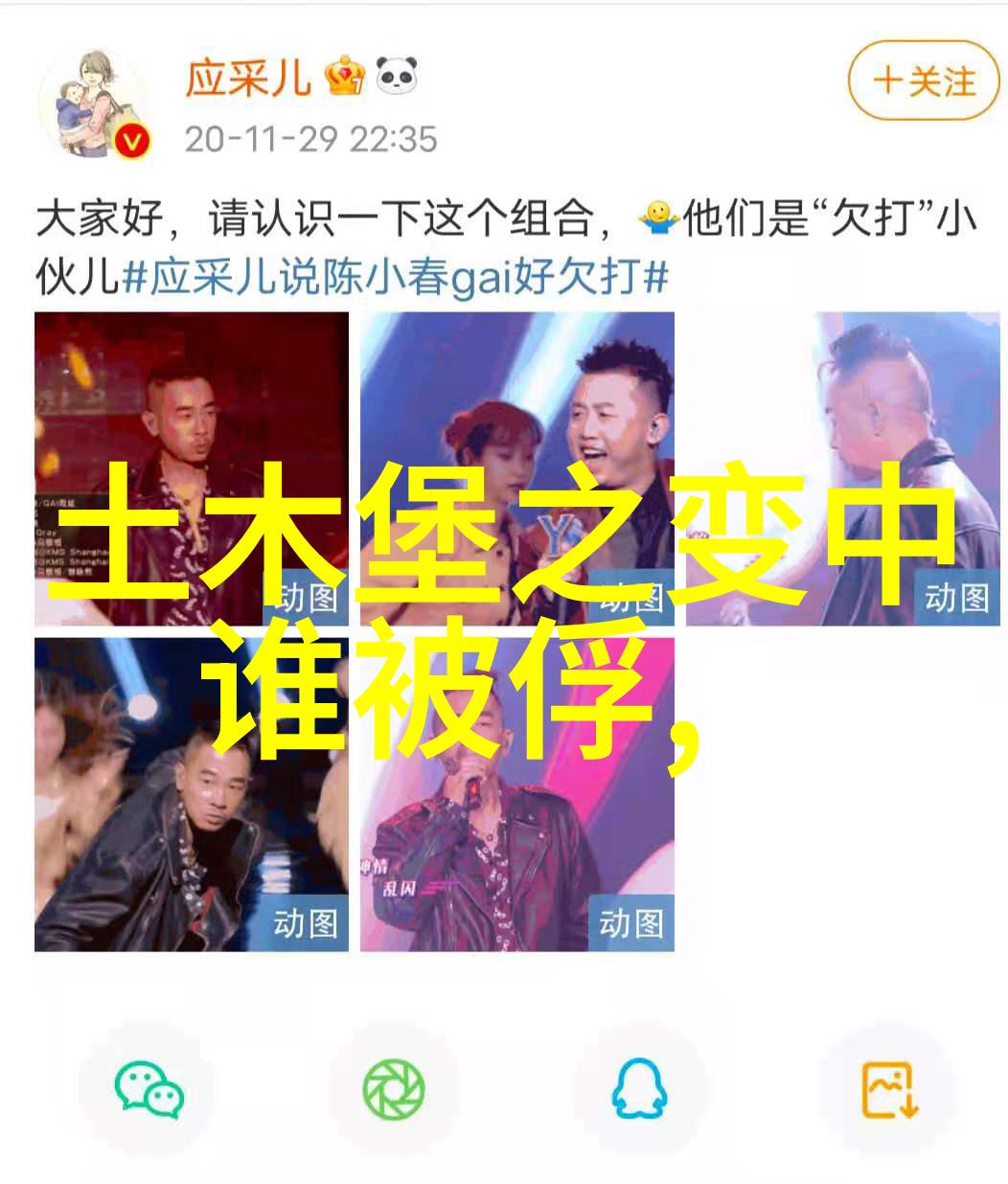Viewport: 1008px width, 1184px height.
Task: Save the image with orange download icon
Action: click(x=889, y=1090)
